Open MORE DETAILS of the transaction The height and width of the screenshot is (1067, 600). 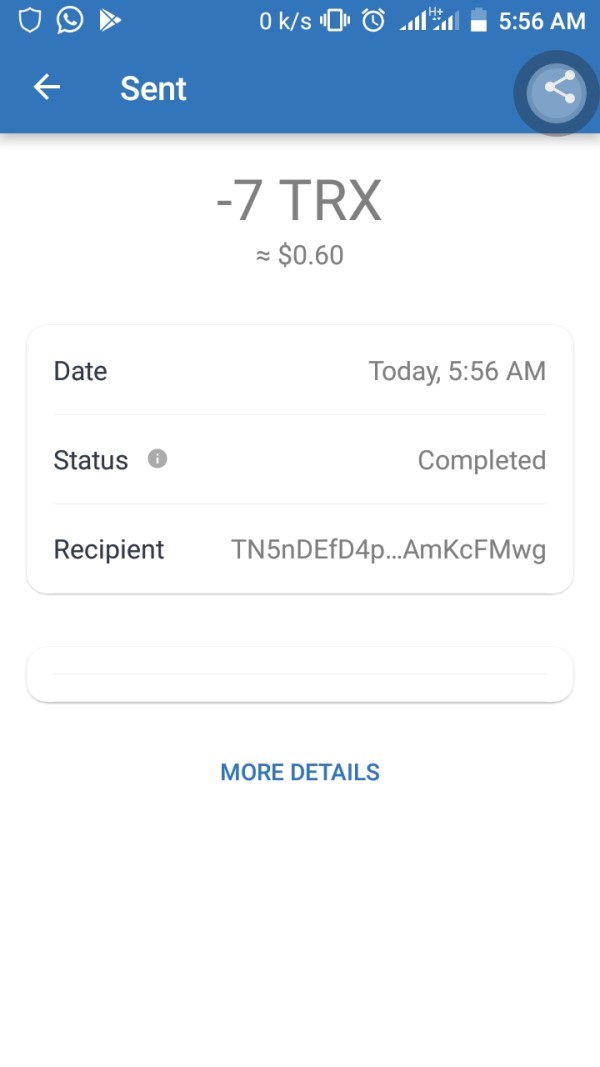[x=300, y=772]
